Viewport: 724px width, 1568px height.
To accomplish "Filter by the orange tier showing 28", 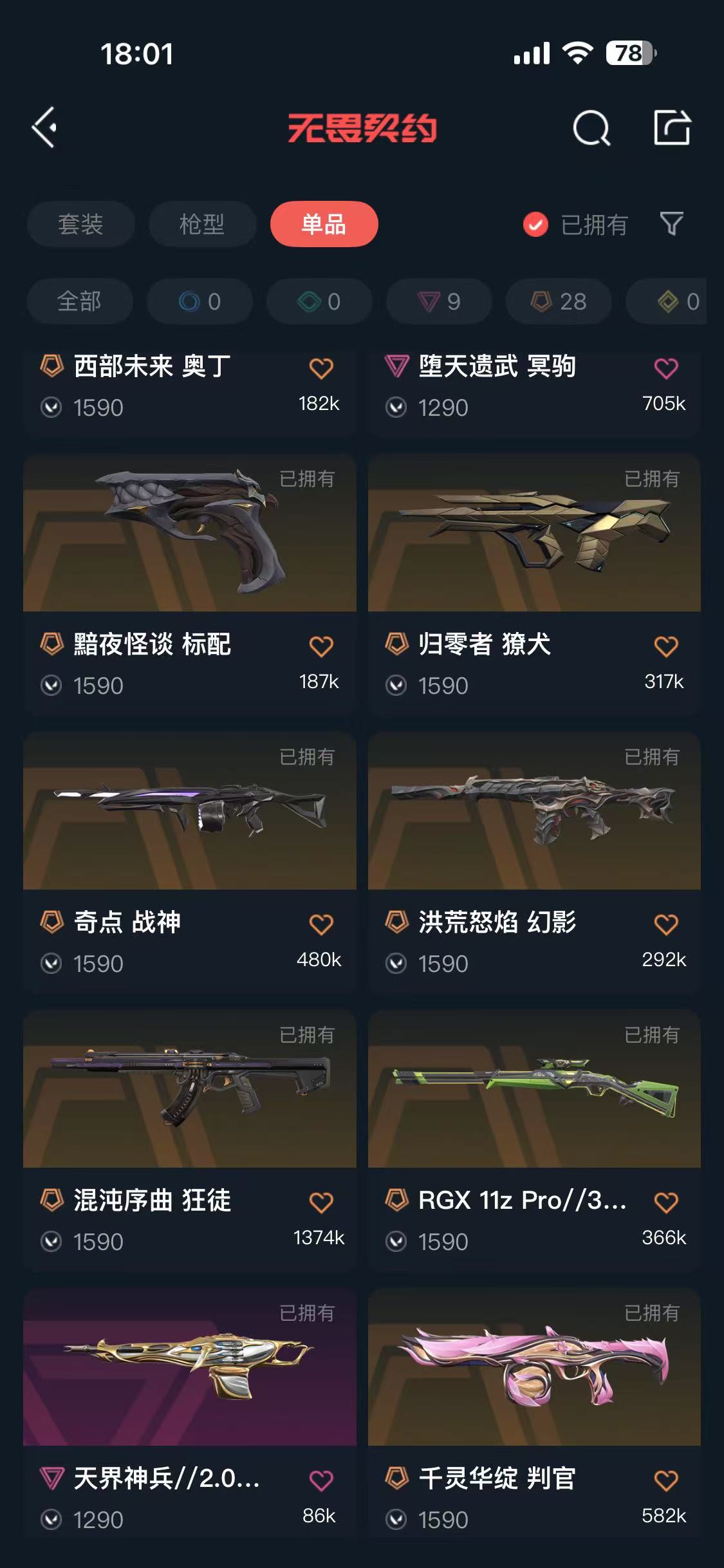I will [x=559, y=301].
